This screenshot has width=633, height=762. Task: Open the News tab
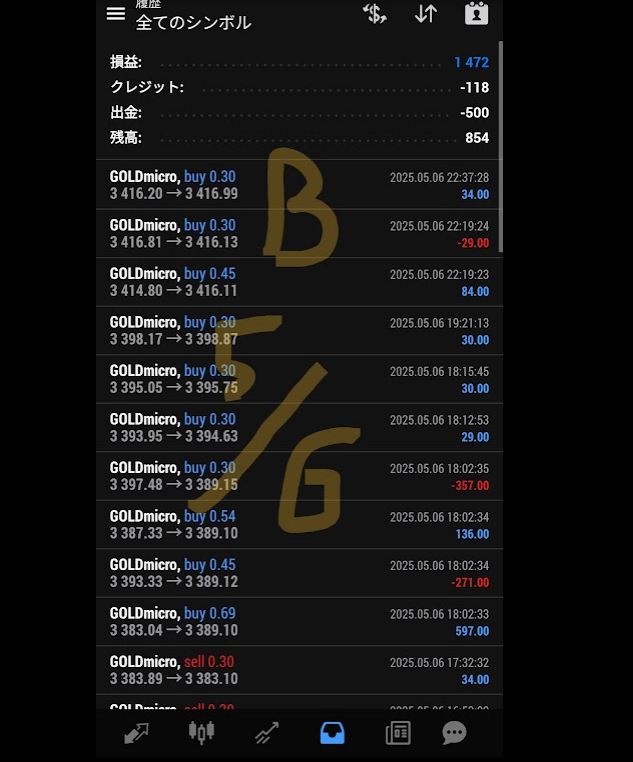coord(398,733)
